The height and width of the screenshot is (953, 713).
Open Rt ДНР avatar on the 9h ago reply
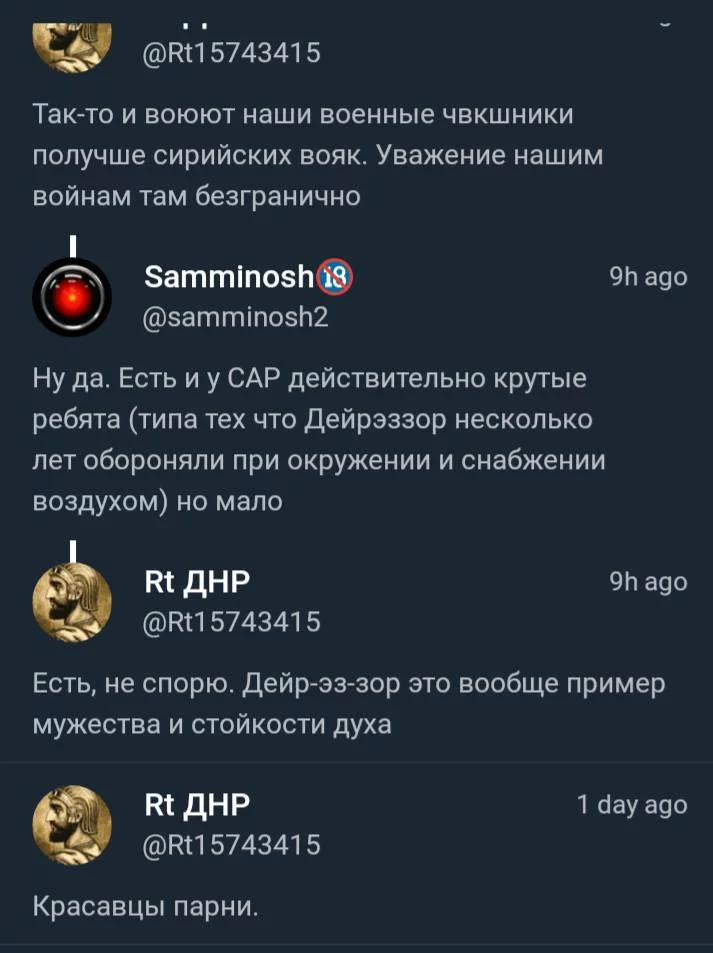[x=72, y=599]
